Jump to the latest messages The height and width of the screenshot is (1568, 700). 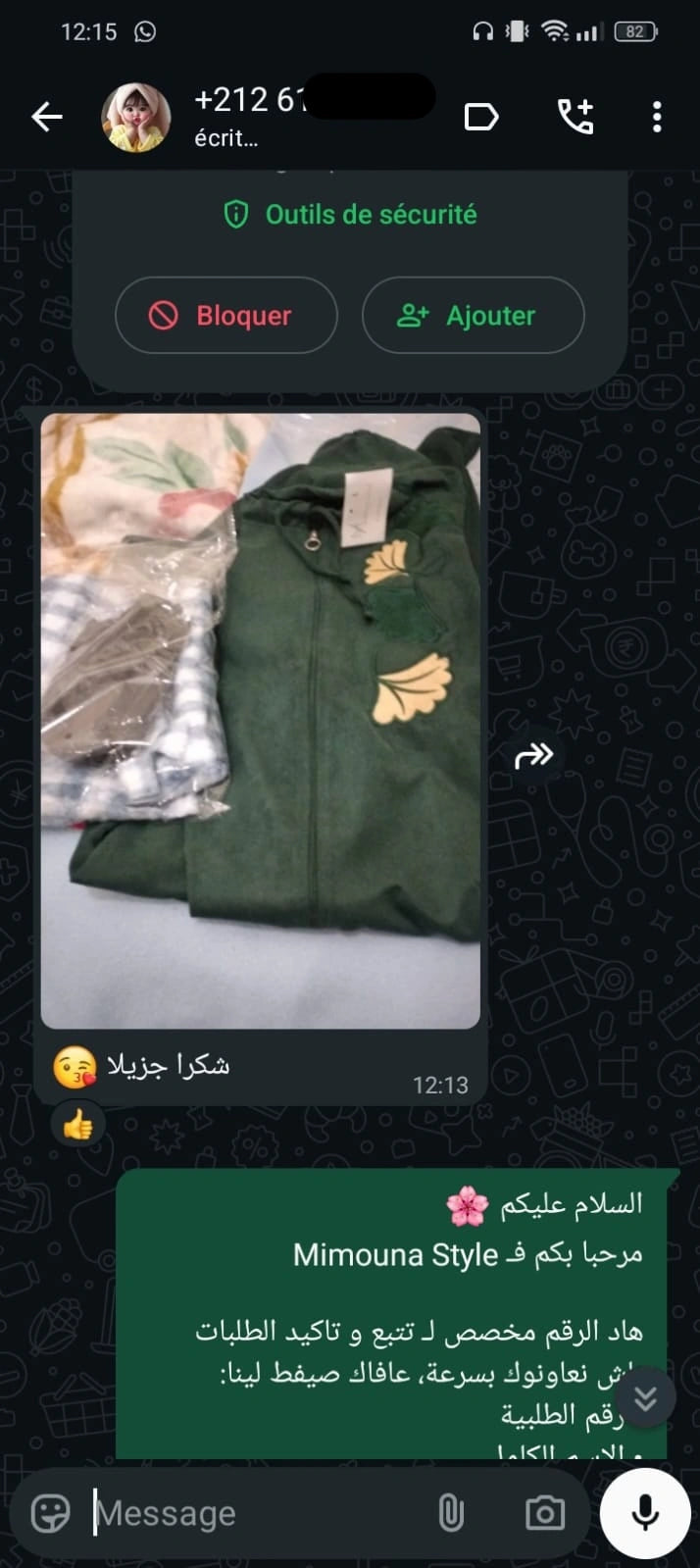point(645,1398)
